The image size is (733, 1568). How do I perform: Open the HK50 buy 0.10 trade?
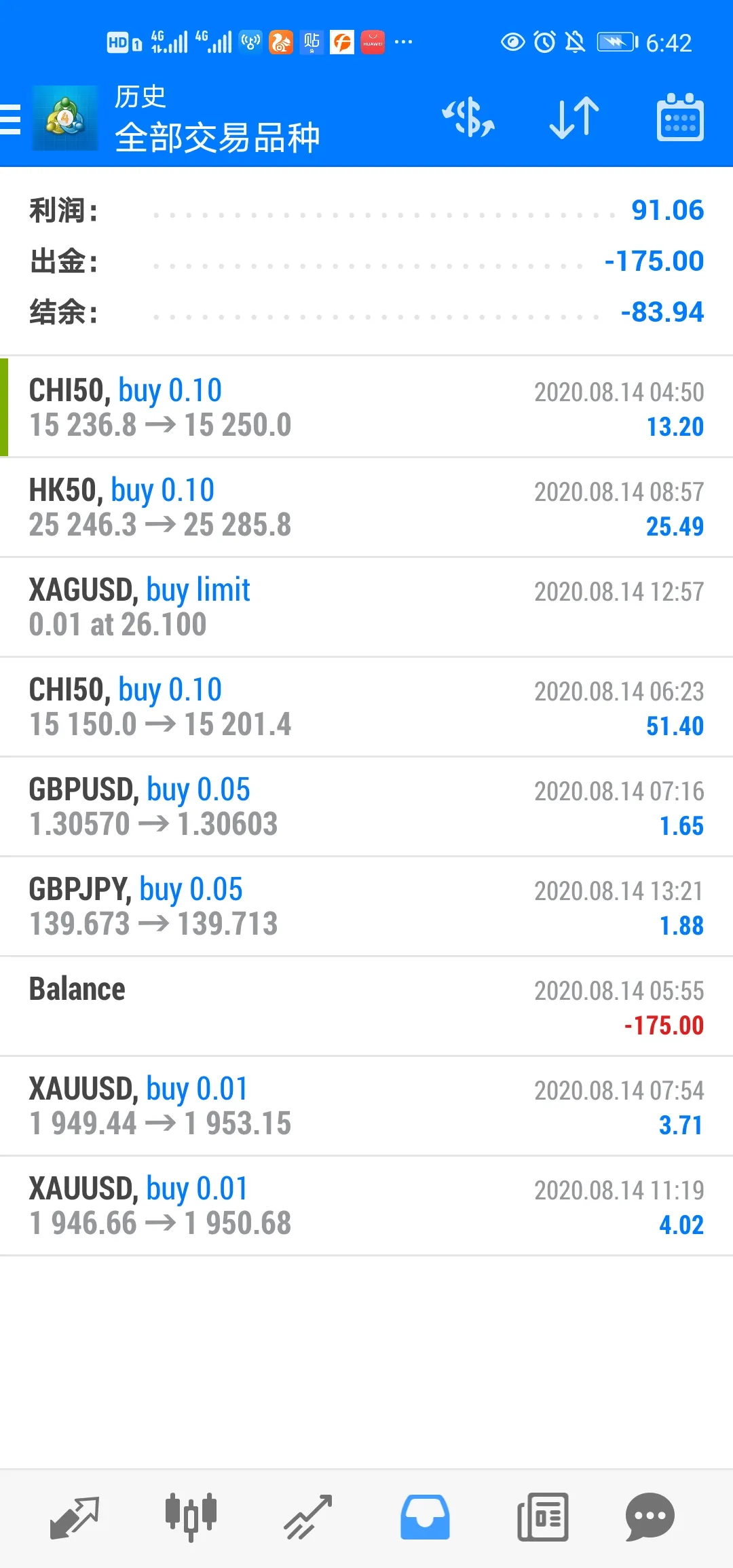click(x=366, y=507)
